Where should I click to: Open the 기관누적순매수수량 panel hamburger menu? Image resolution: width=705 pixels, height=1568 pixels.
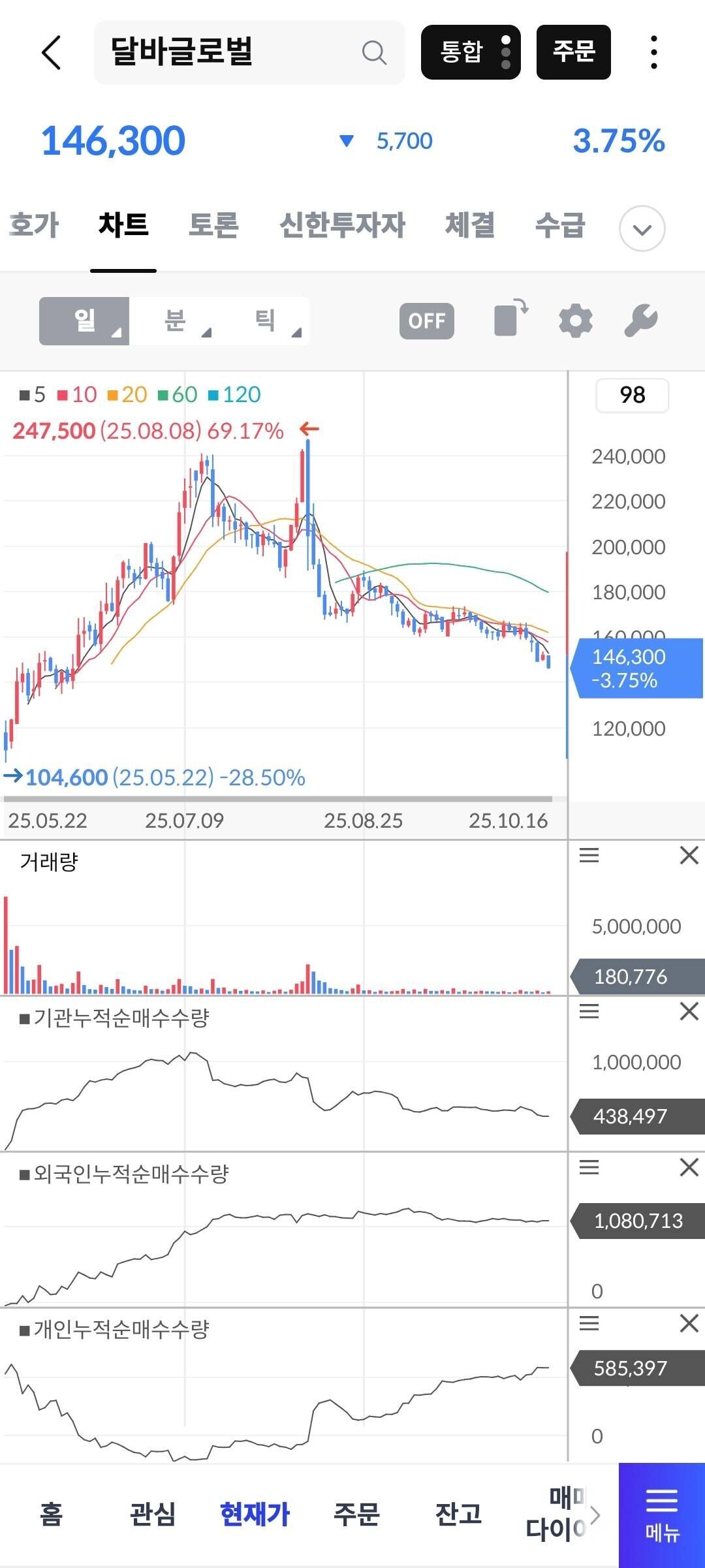click(x=589, y=1011)
